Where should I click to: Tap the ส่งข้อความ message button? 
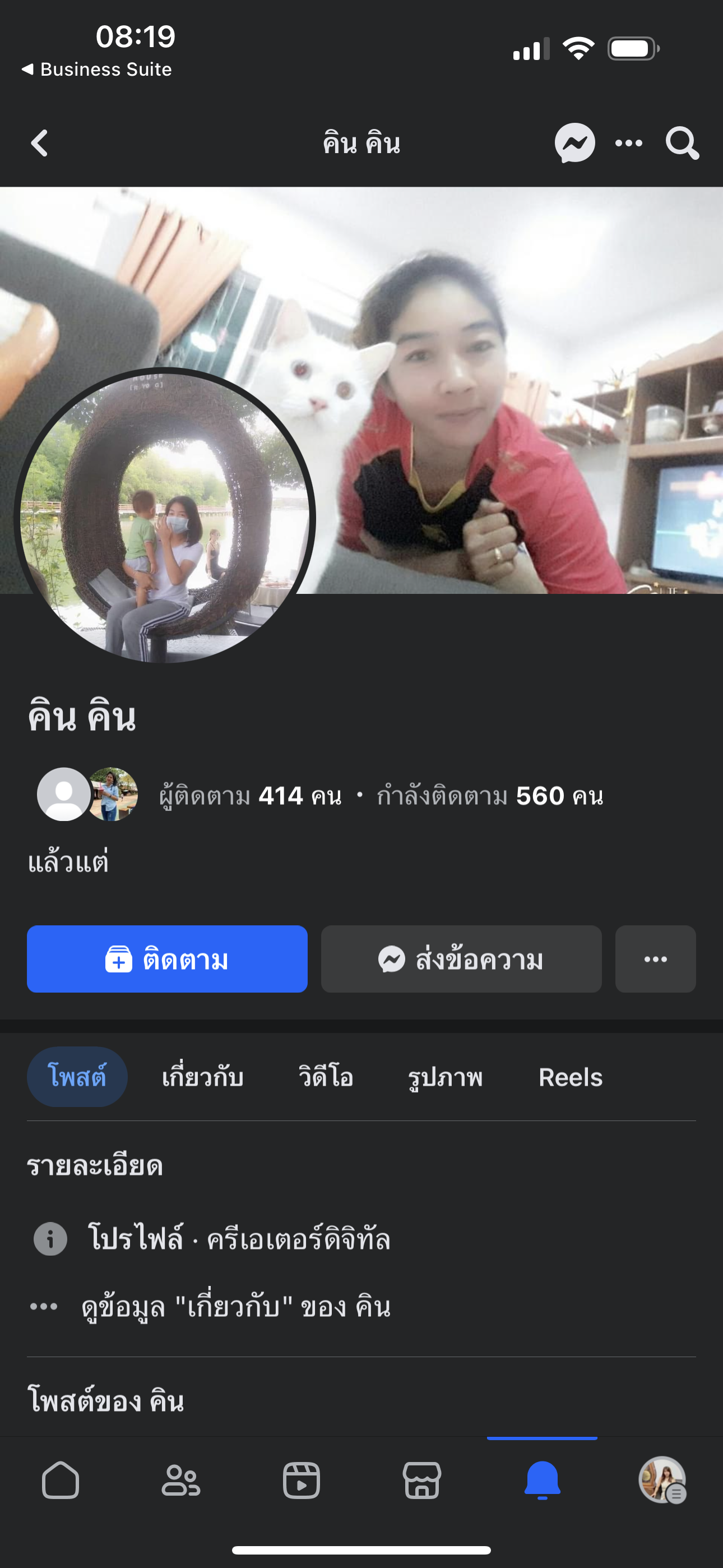pyautogui.click(x=461, y=960)
